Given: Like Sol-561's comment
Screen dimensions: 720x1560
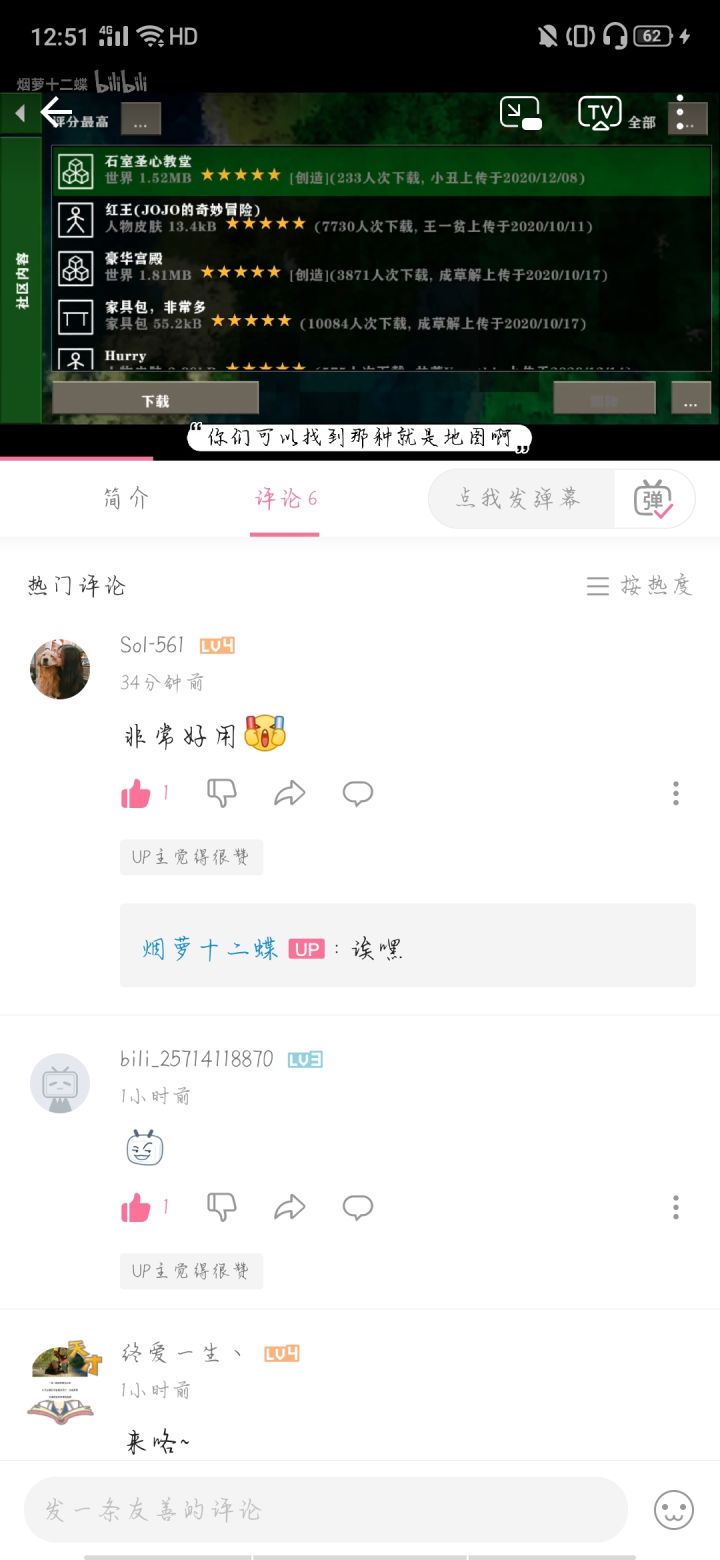Looking at the screenshot, I should pyautogui.click(x=136, y=794).
